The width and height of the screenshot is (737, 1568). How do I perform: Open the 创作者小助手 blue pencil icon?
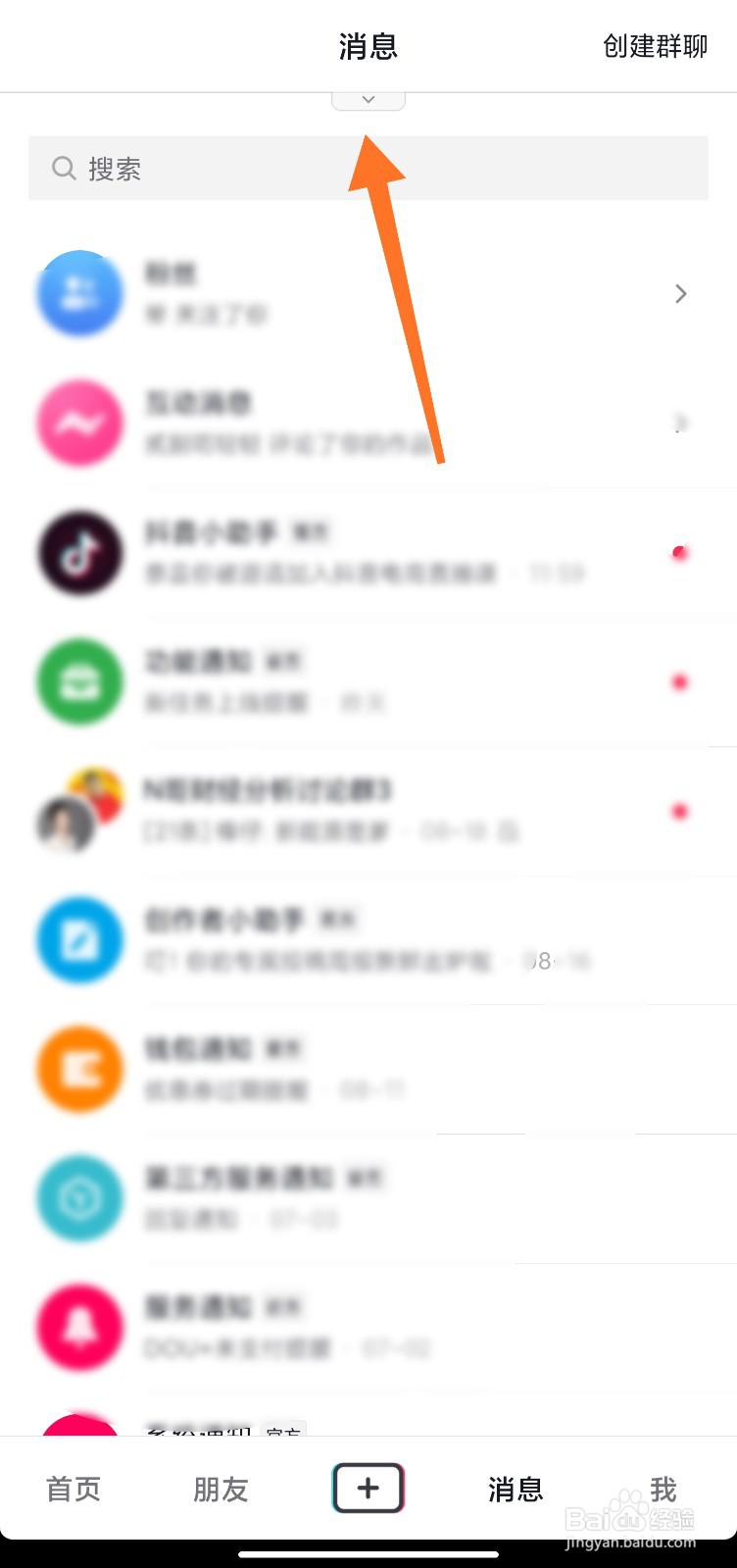80,939
